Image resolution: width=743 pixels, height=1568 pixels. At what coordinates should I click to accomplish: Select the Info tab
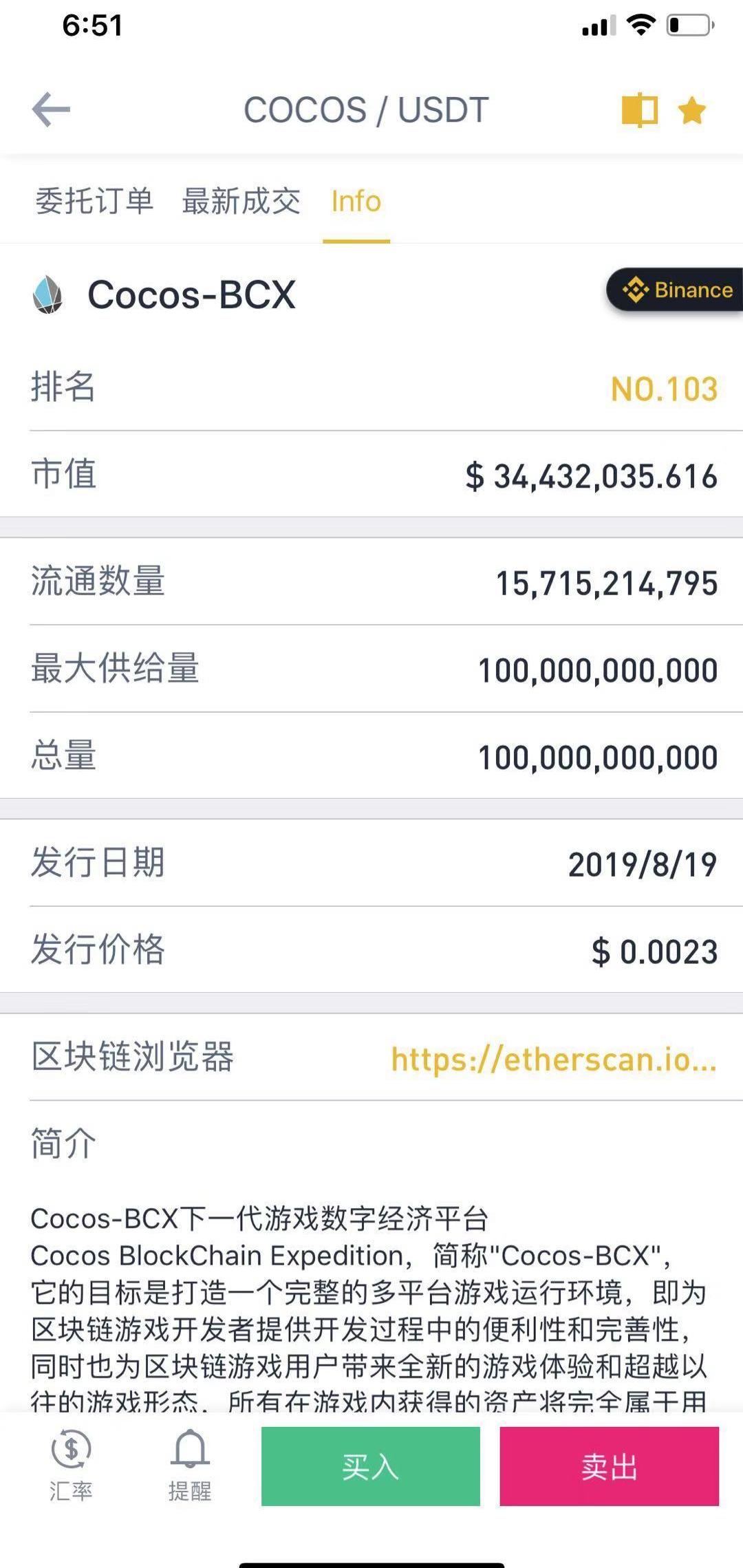[356, 202]
